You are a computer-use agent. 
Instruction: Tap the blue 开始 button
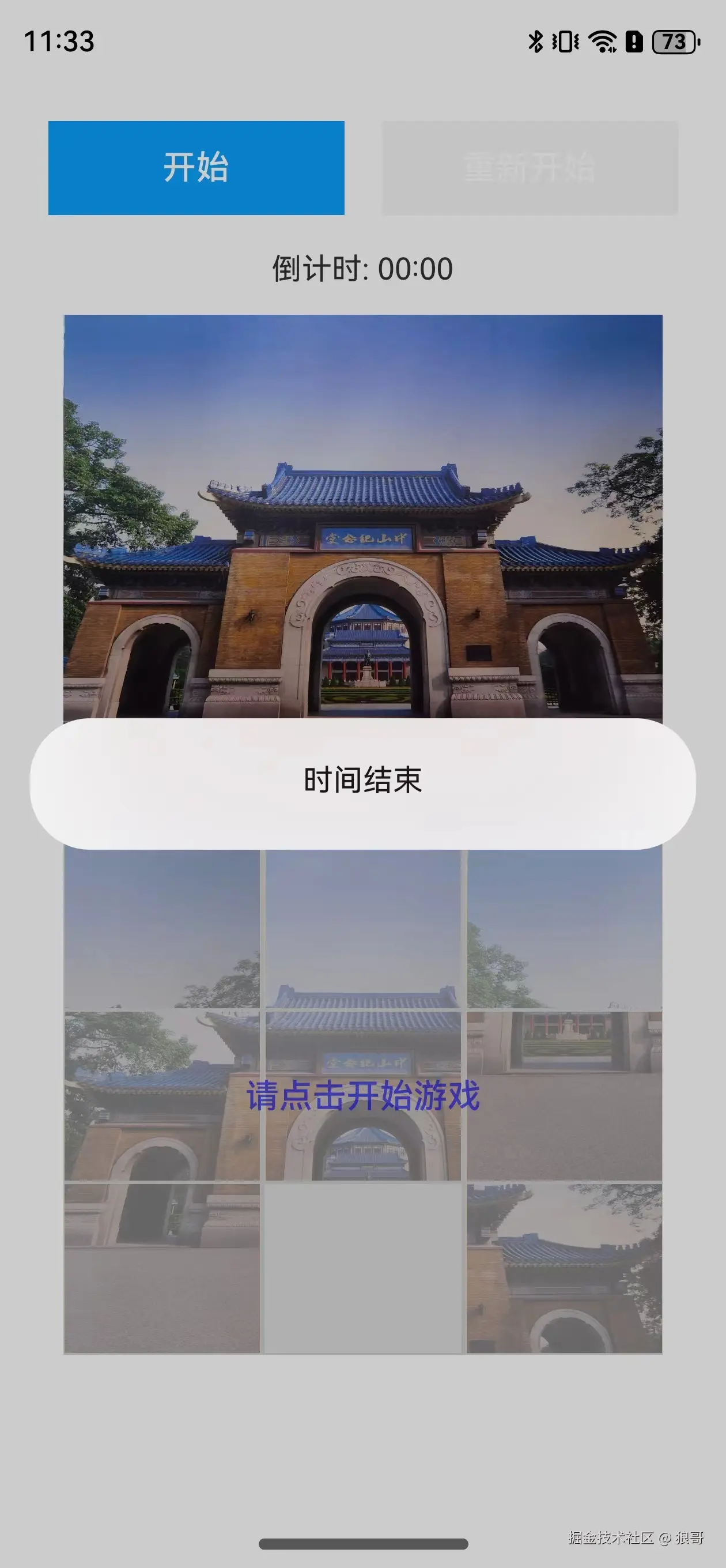tap(196, 167)
